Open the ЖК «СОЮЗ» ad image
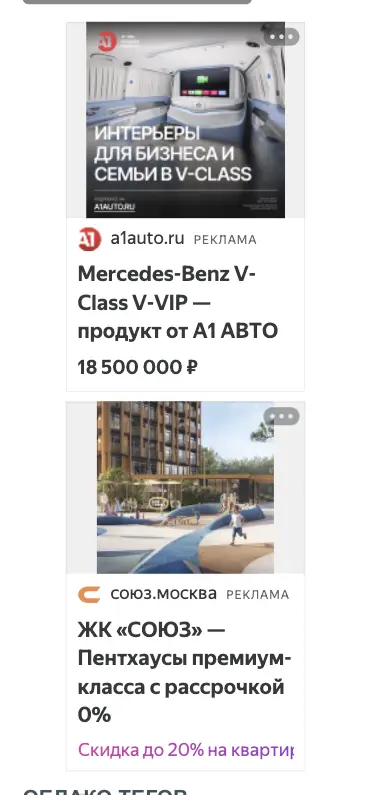The height and width of the screenshot is (795, 372). (x=185, y=487)
